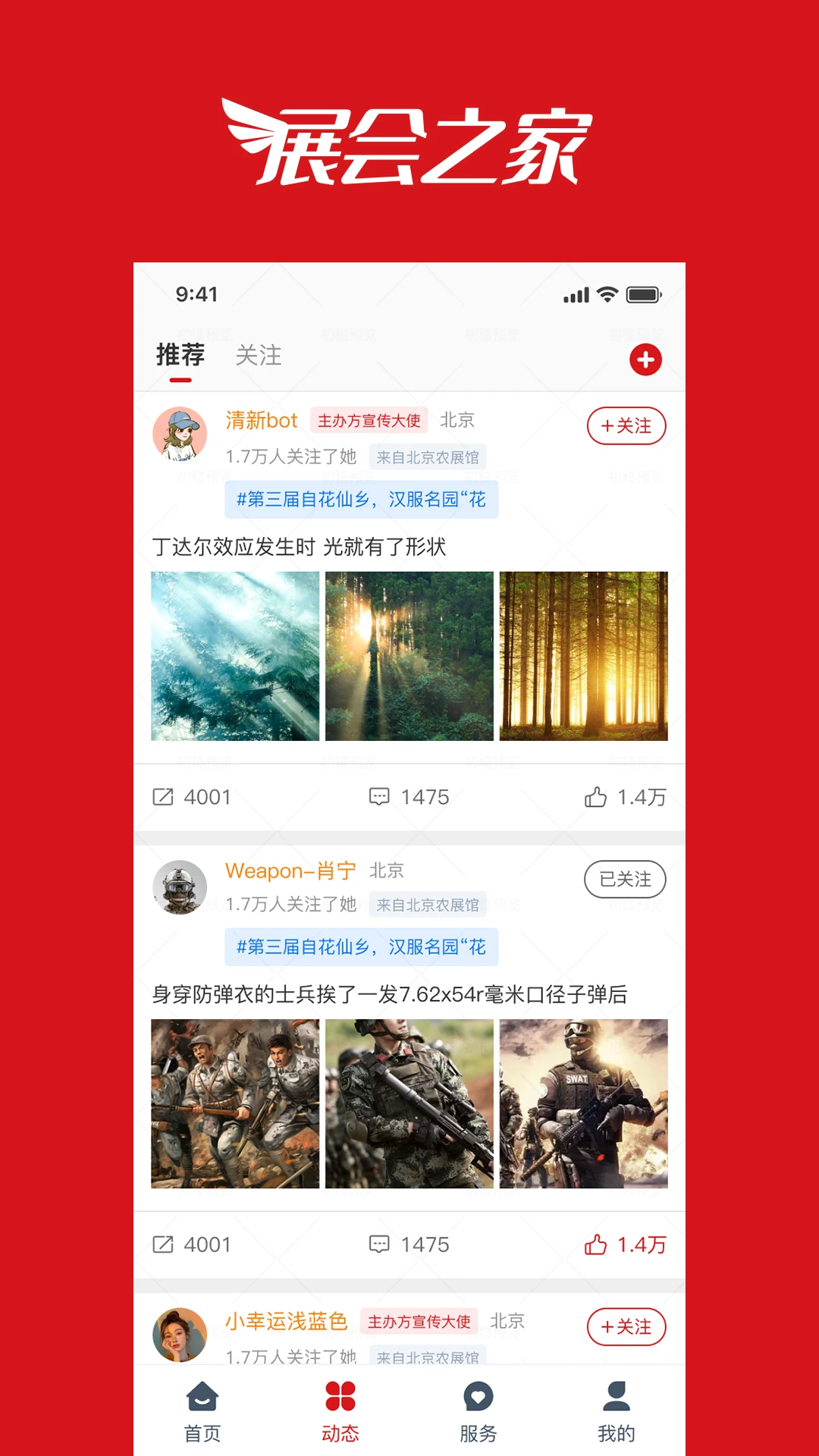Open comments on the Tyndall effect post
819x1456 pixels.
tap(381, 796)
